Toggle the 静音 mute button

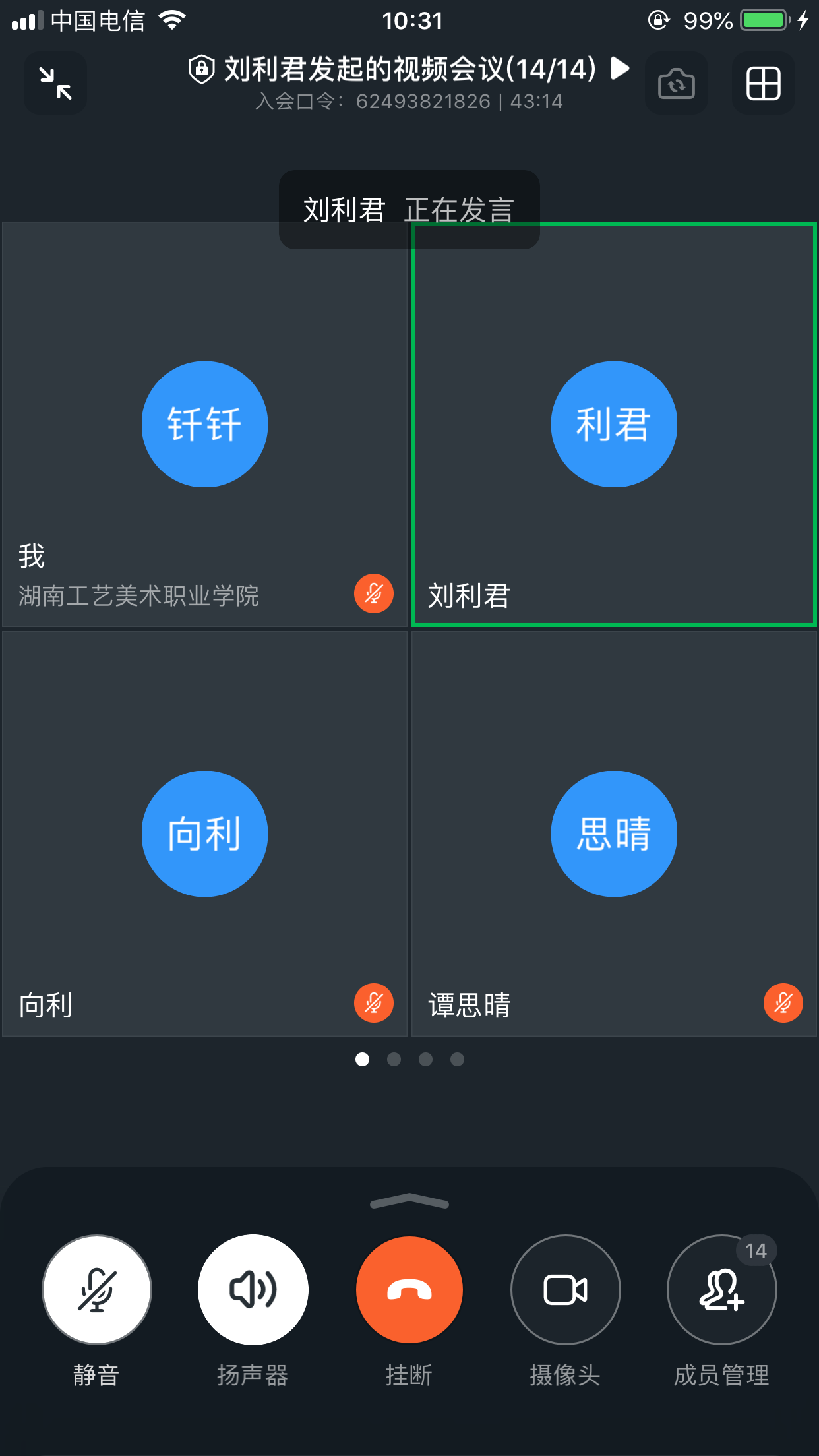pyautogui.click(x=97, y=1290)
